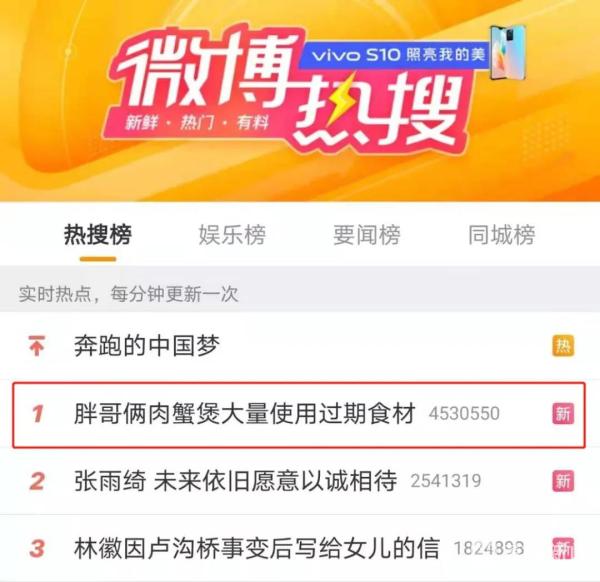This screenshot has width=600, height=582.
Task: Switch to the 要闻榜 tab
Action: 366,235
